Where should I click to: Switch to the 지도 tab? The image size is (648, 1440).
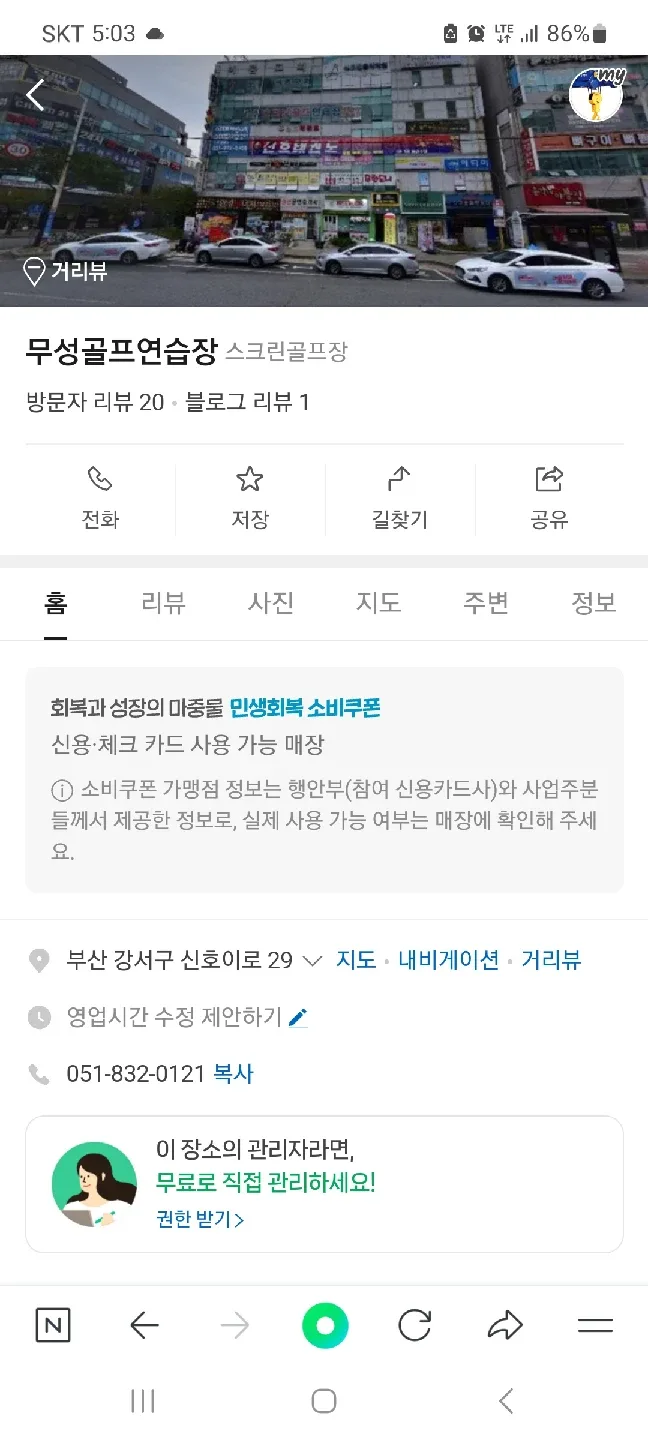tap(378, 603)
